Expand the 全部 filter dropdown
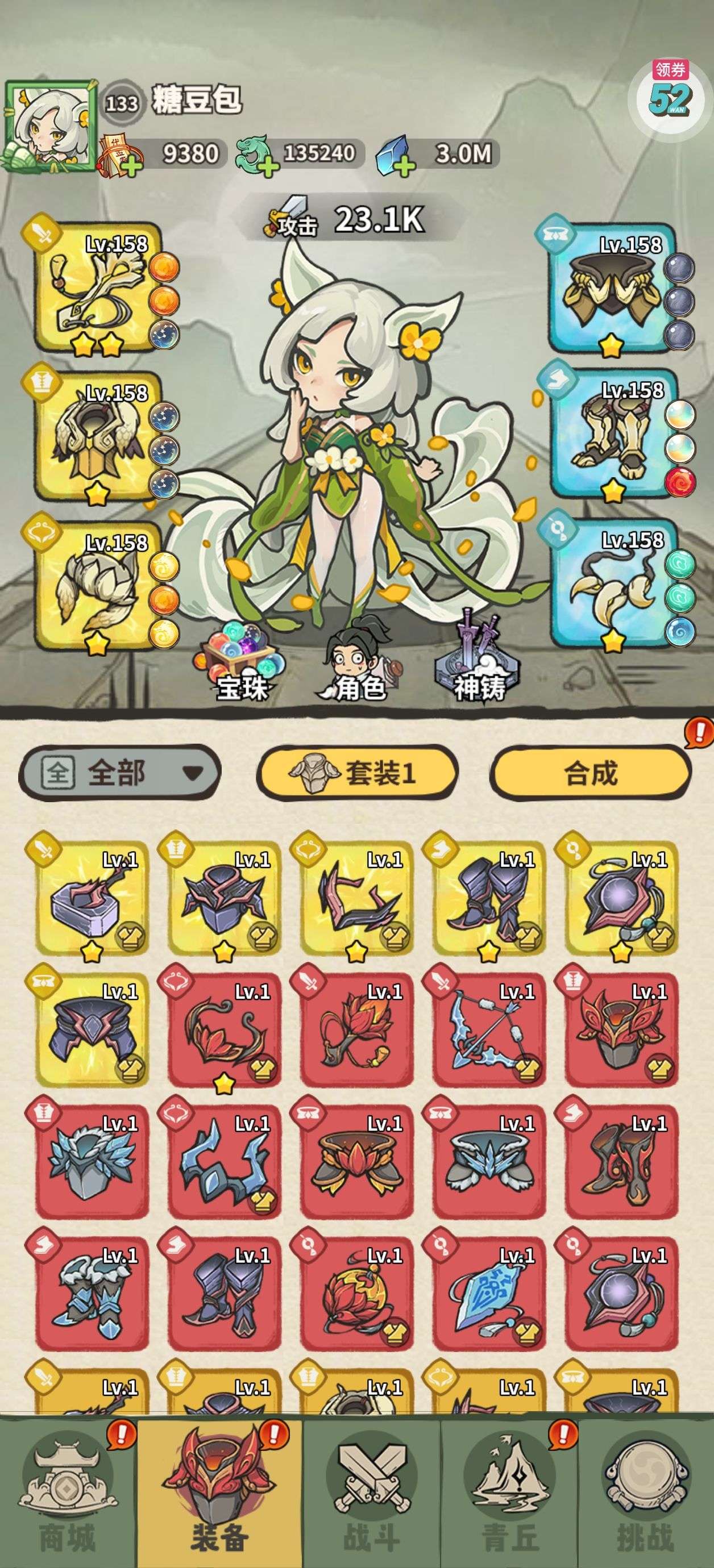The height and width of the screenshot is (1568, 714). pos(119,773)
